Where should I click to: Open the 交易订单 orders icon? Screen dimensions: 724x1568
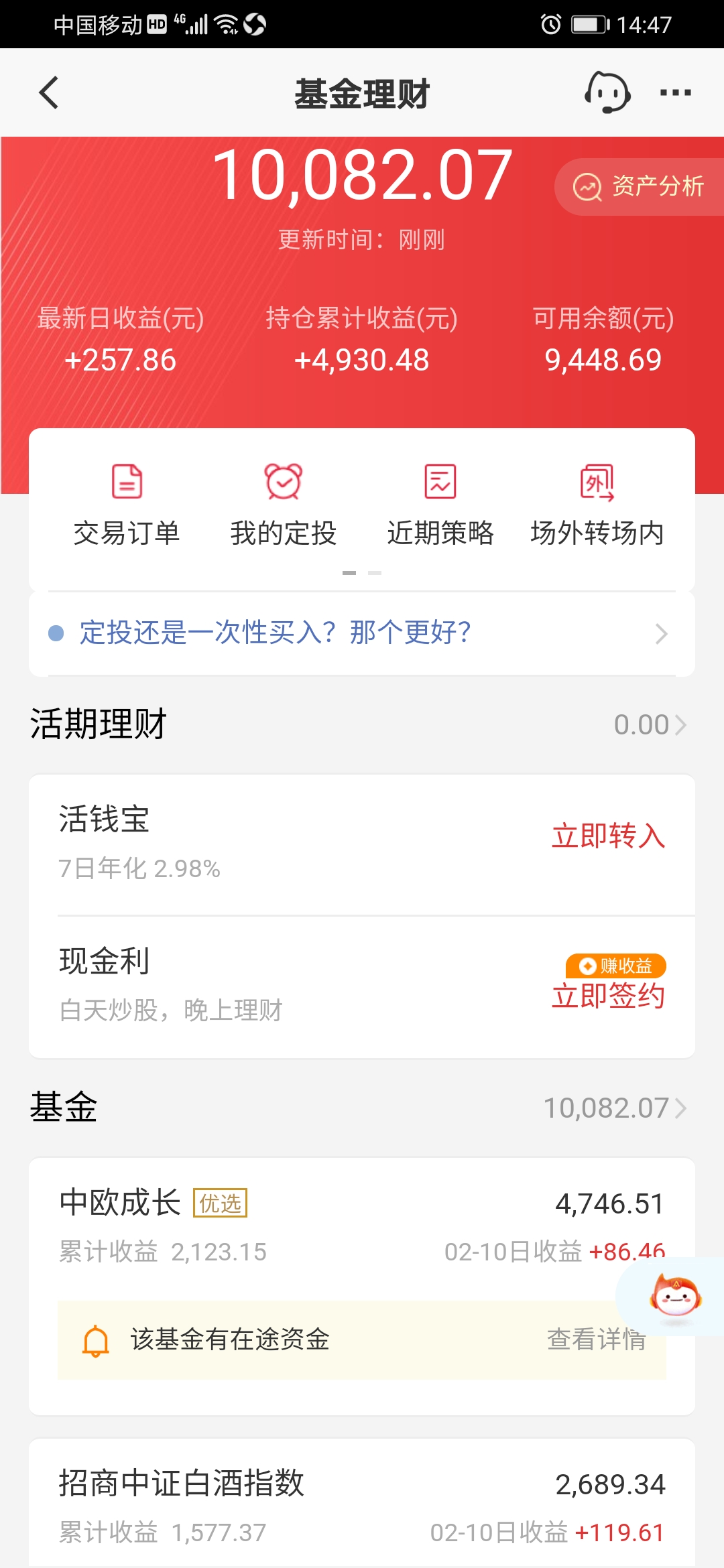(x=127, y=503)
